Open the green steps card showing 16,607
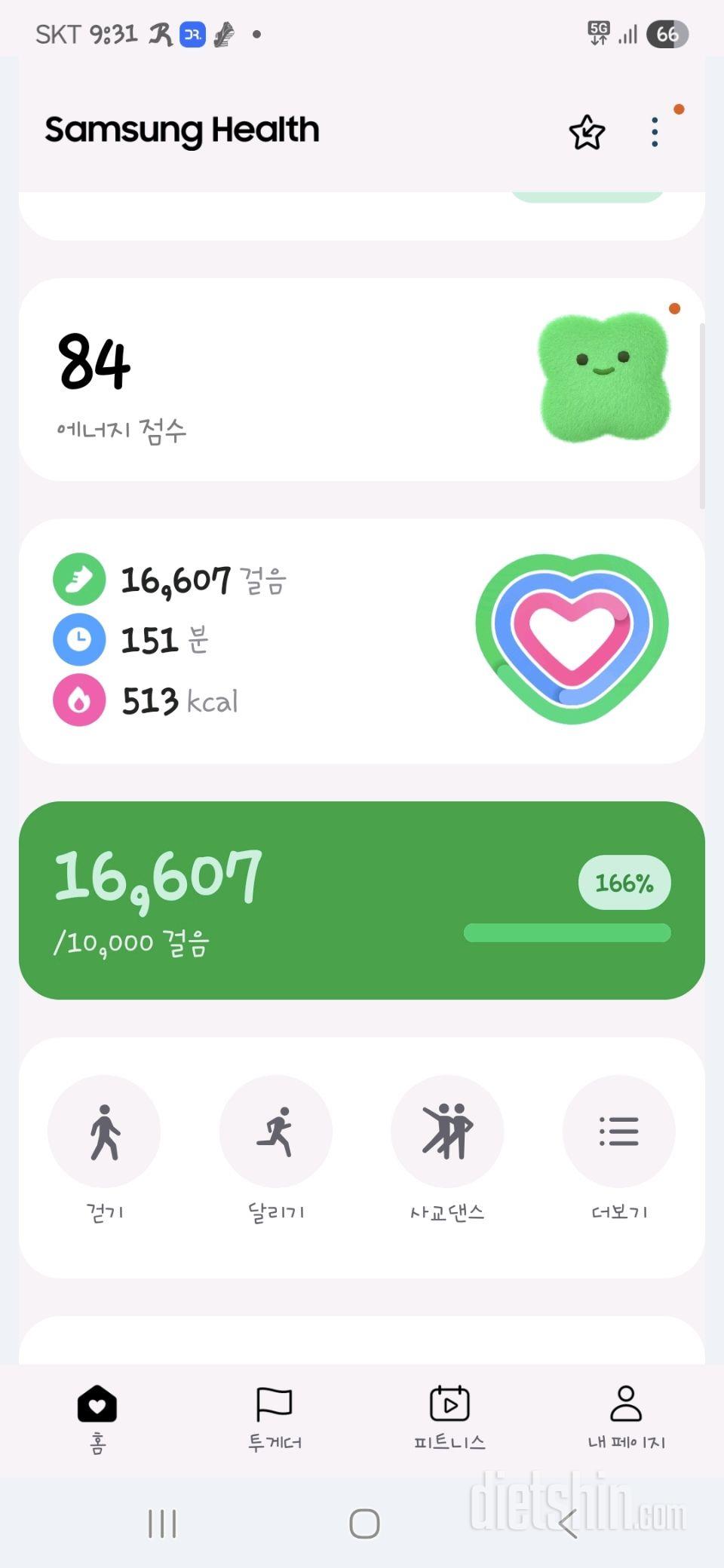 [362, 900]
